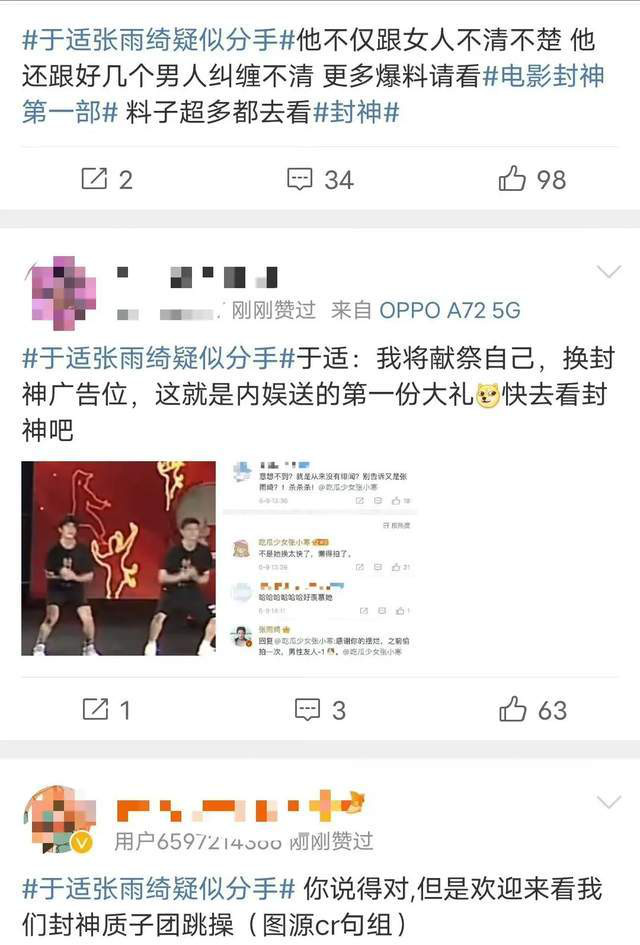This screenshot has height=945, width=640.
Task: Expand the chevron menu on the OPPO A72 post
Action: [x=609, y=273]
